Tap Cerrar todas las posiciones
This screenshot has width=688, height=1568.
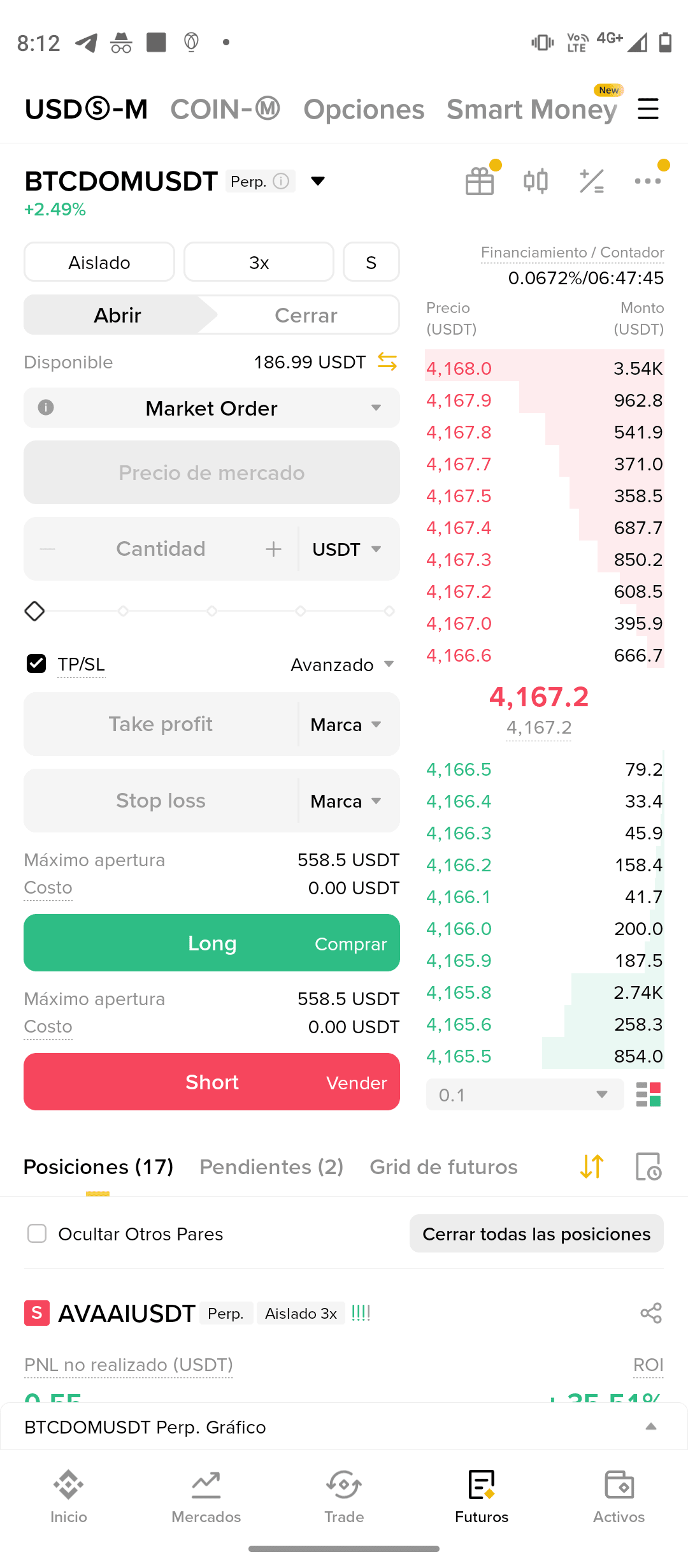[536, 1233]
